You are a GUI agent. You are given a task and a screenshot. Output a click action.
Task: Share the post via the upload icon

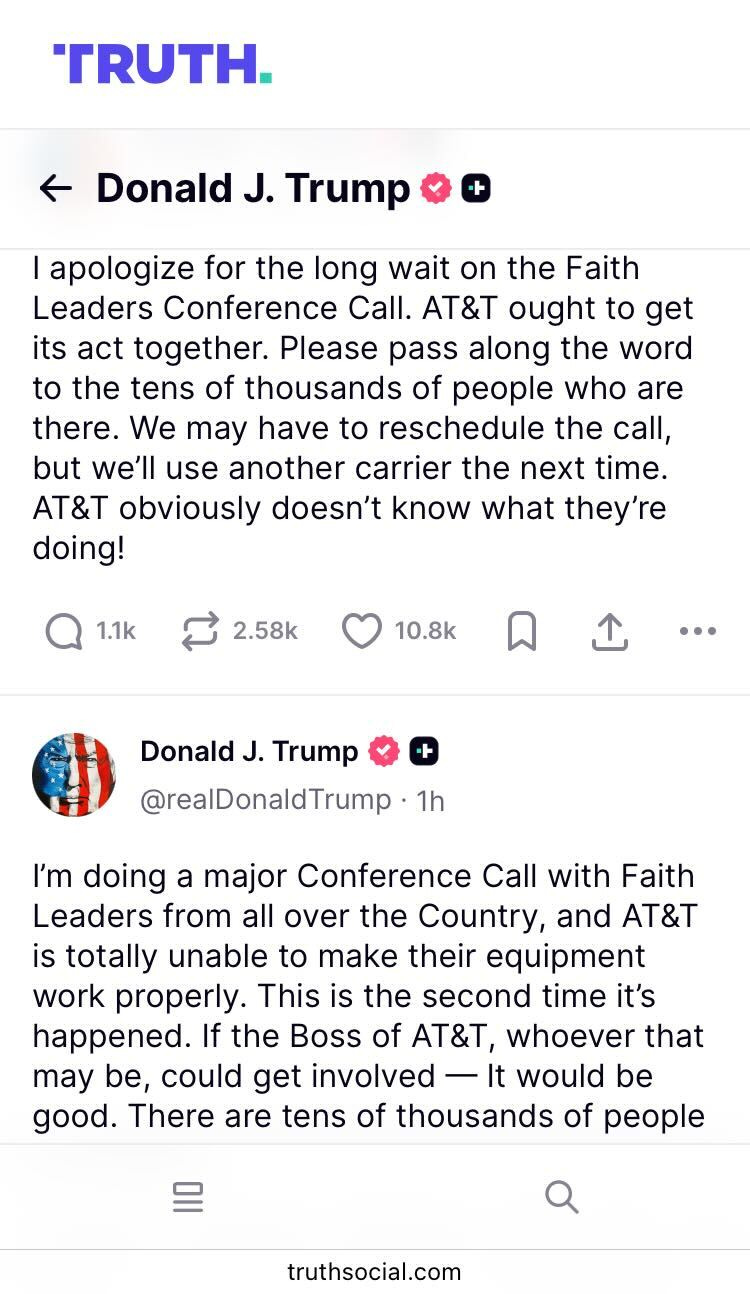pos(610,630)
